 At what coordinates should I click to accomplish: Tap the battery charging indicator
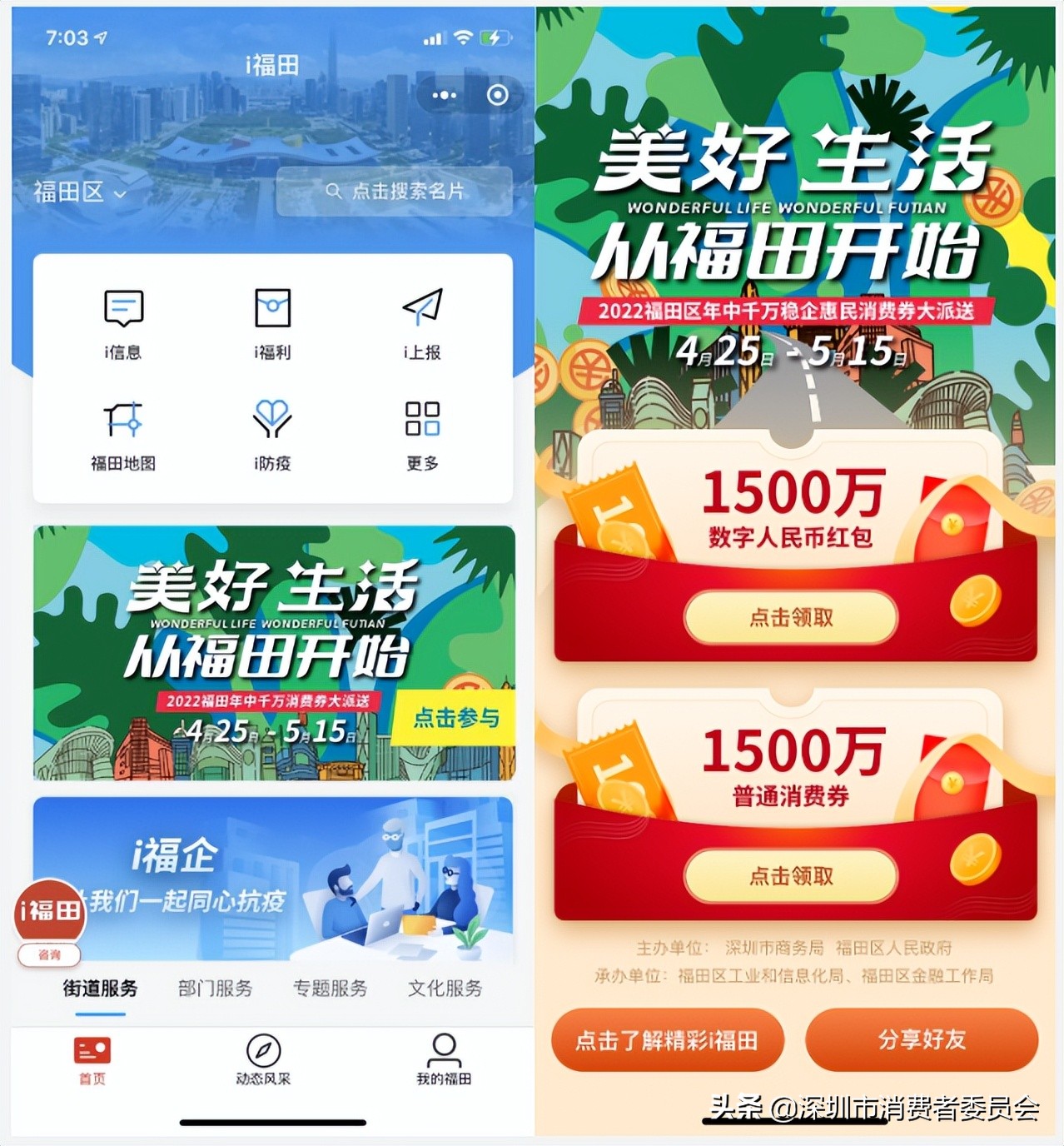point(497,37)
